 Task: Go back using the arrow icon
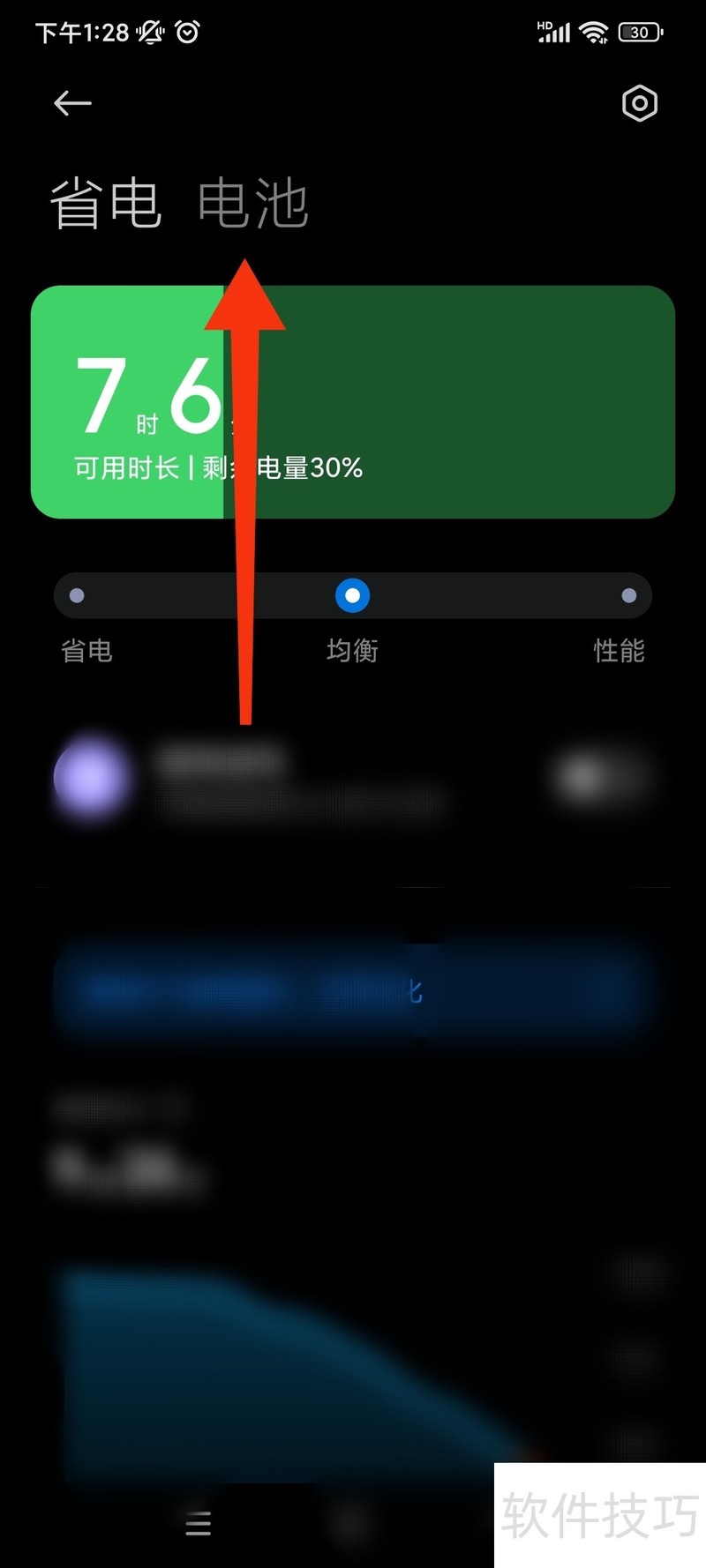72,103
